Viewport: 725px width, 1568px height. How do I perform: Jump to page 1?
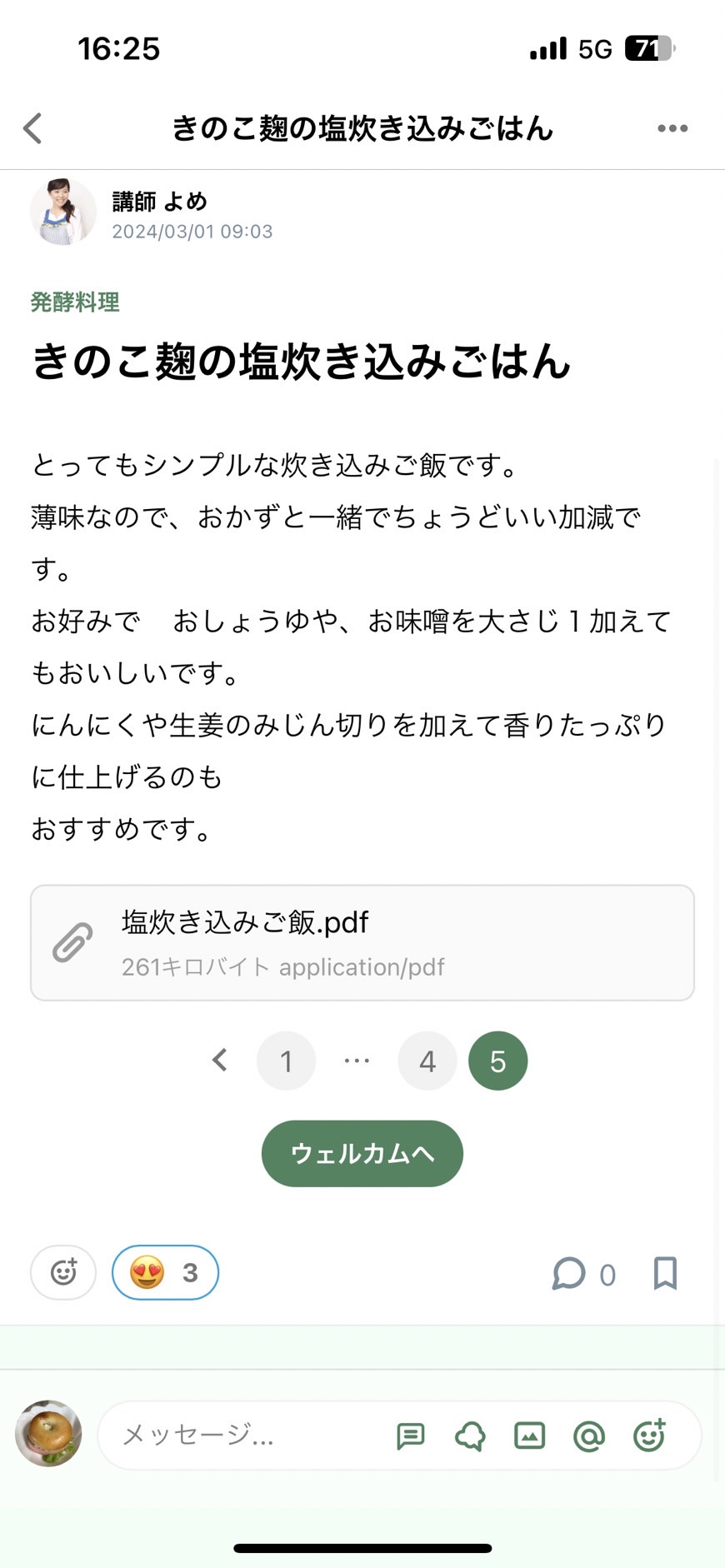[286, 1061]
